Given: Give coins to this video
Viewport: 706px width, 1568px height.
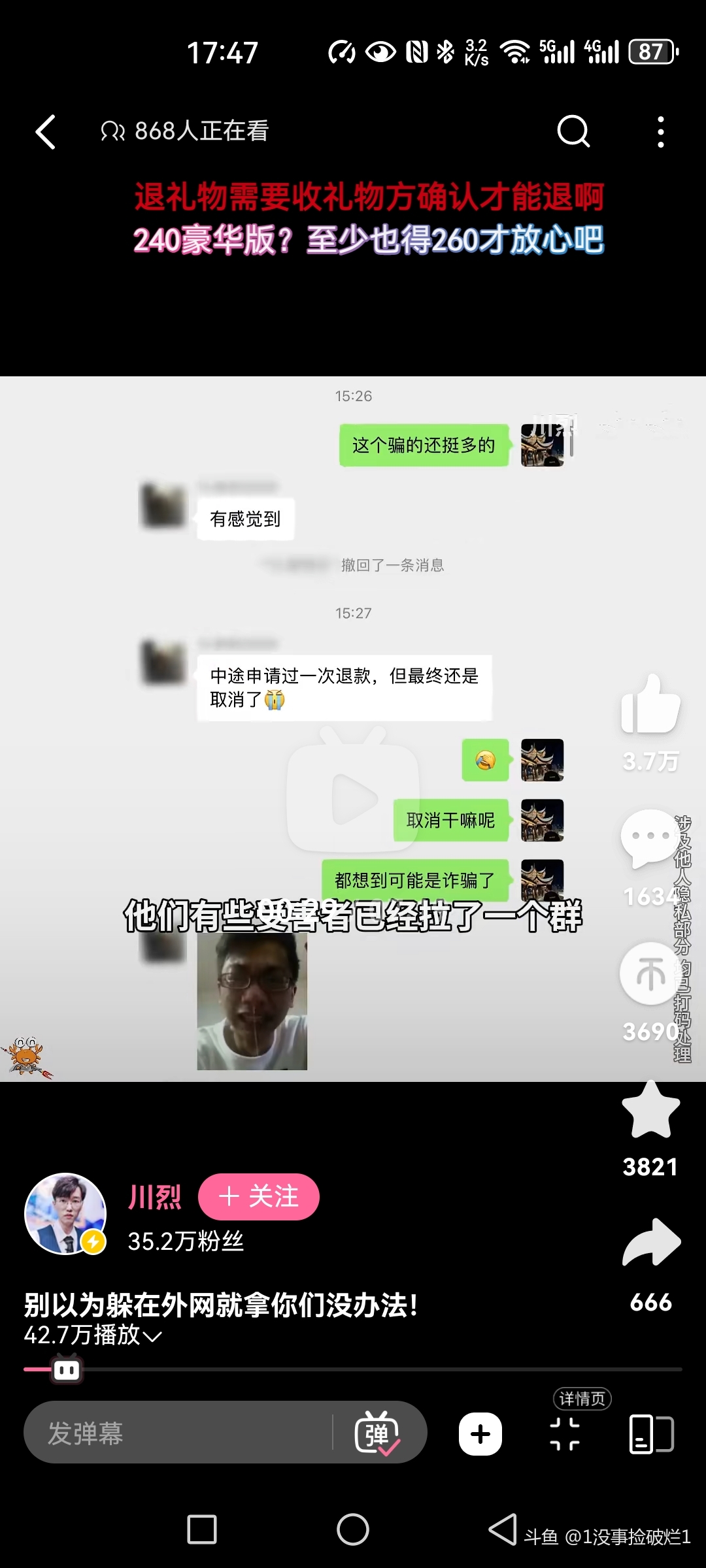Looking at the screenshot, I should tap(650, 973).
